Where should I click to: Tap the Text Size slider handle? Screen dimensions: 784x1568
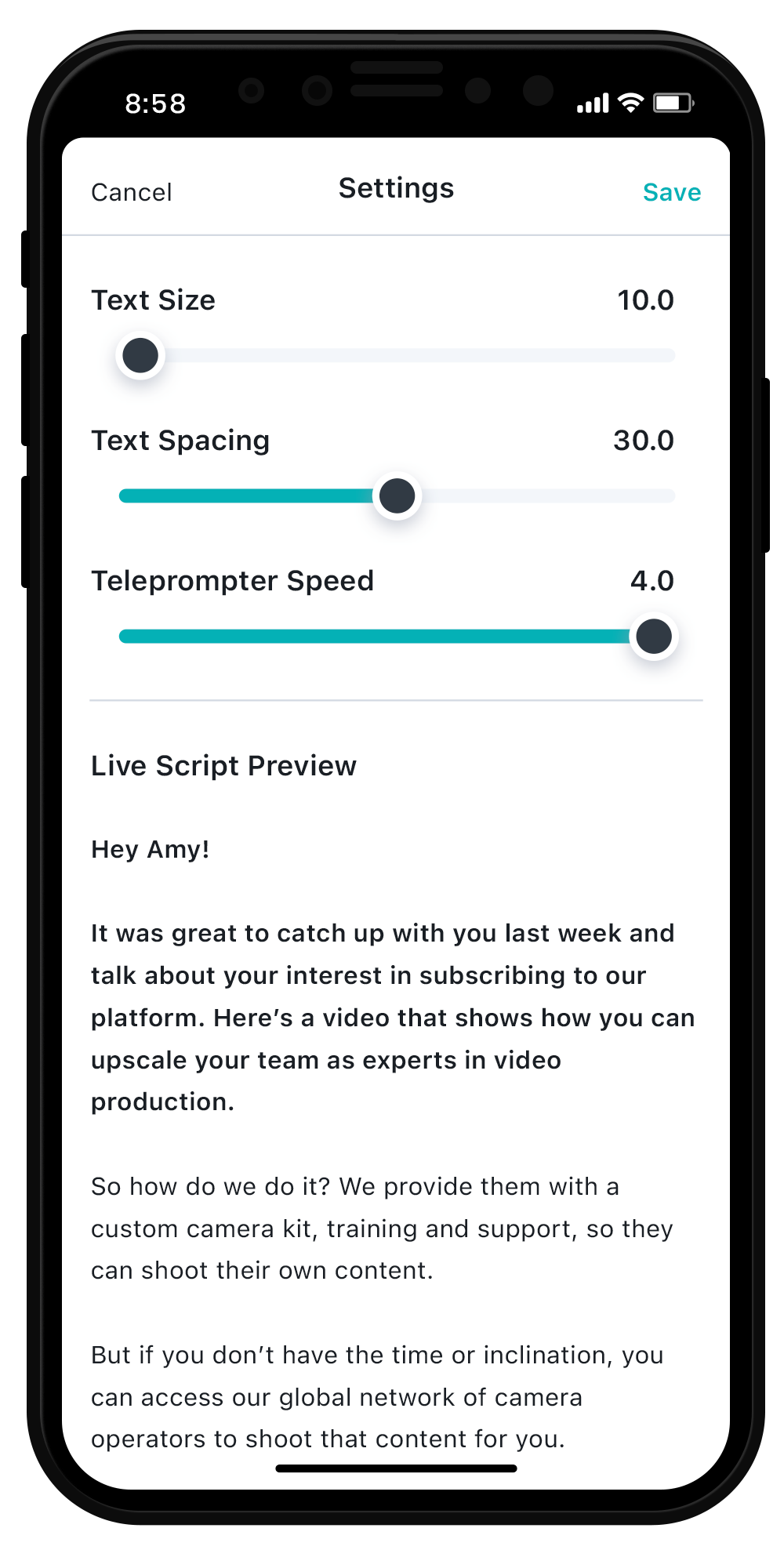140,356
